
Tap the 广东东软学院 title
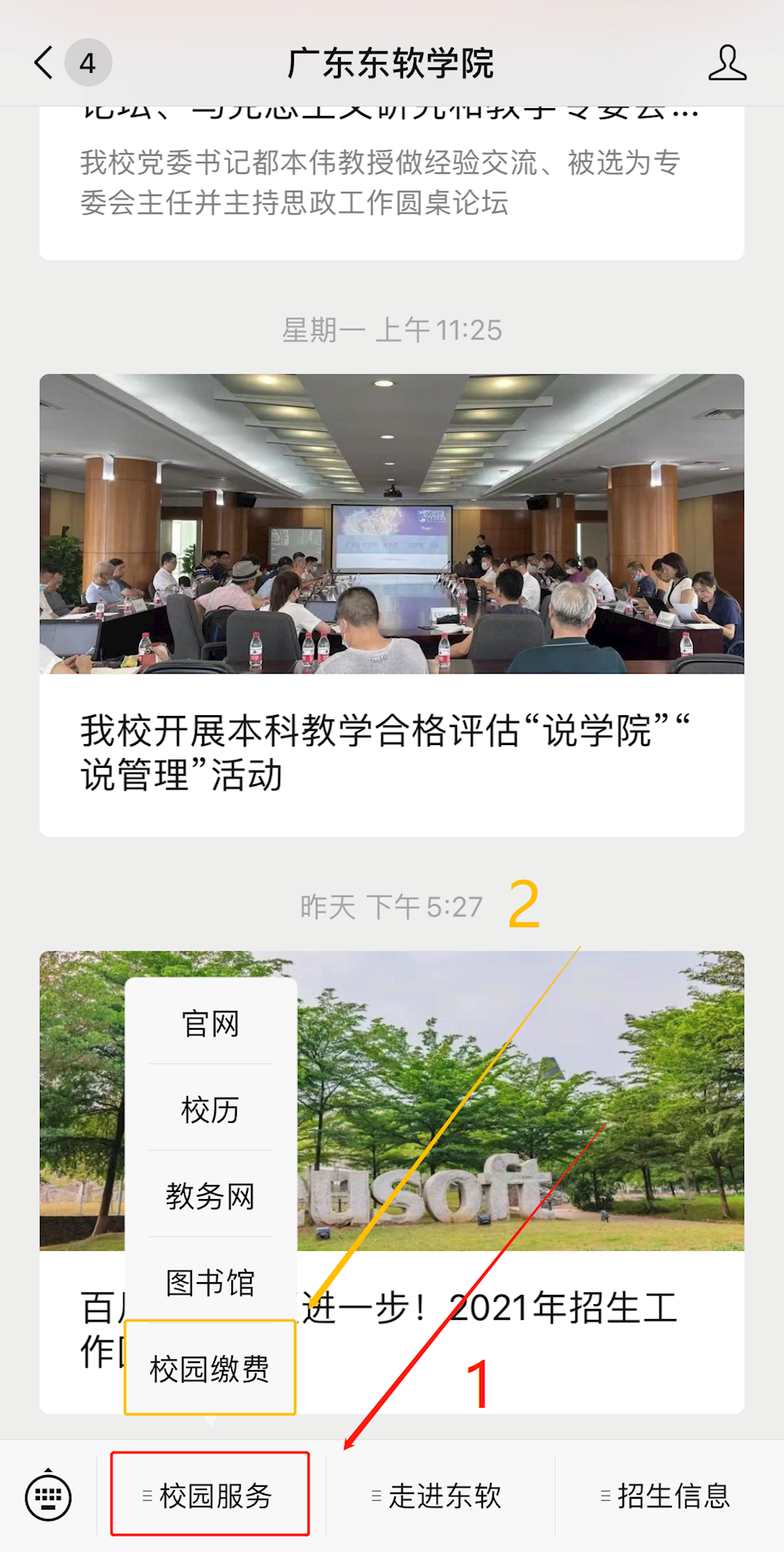(392, 64)
